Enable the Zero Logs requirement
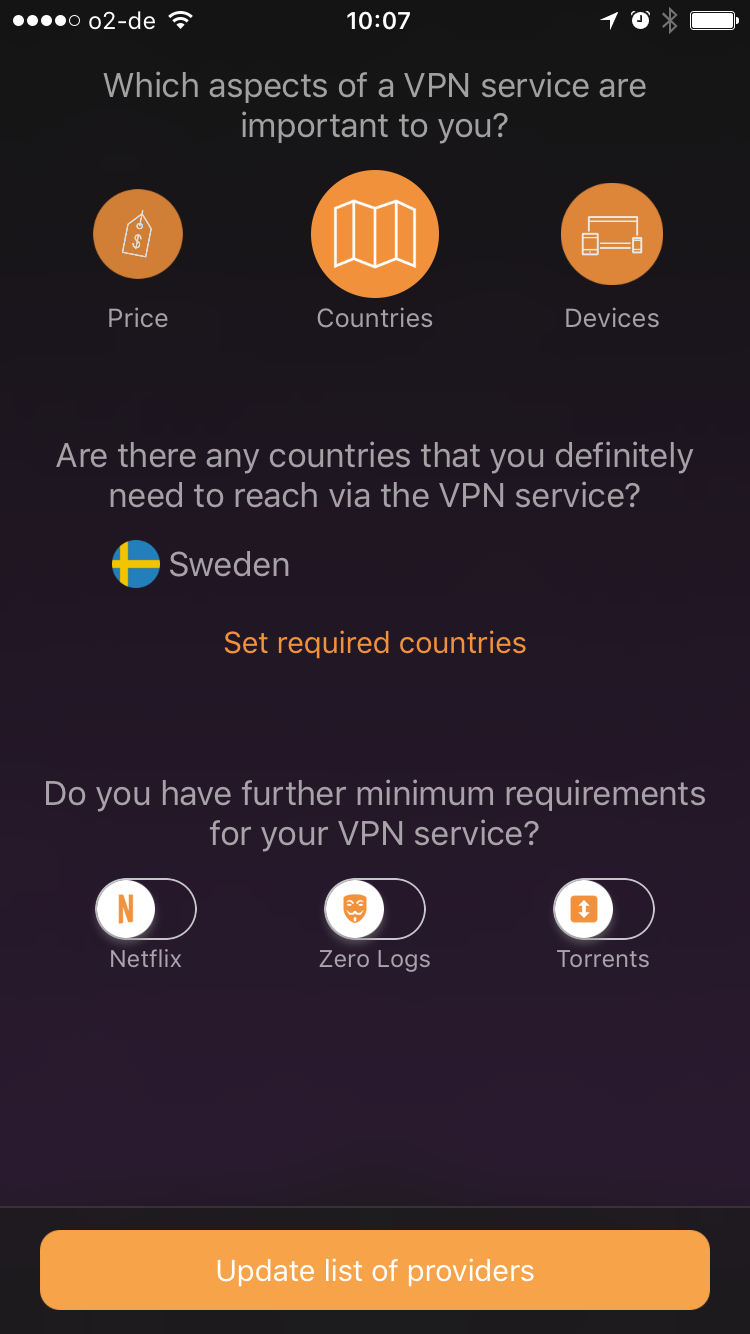 [375, 909]
